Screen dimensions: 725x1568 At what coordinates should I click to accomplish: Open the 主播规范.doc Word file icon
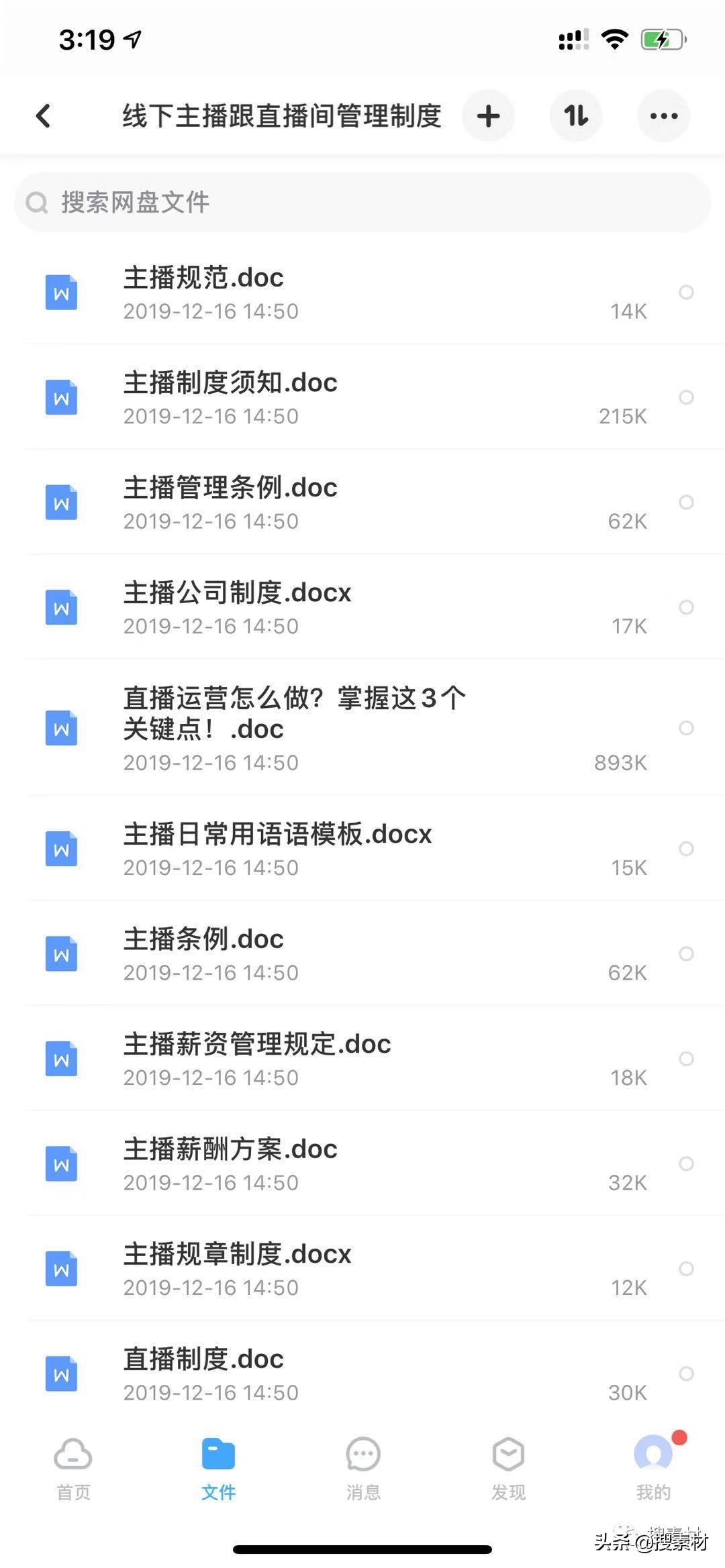coord(61,292)
